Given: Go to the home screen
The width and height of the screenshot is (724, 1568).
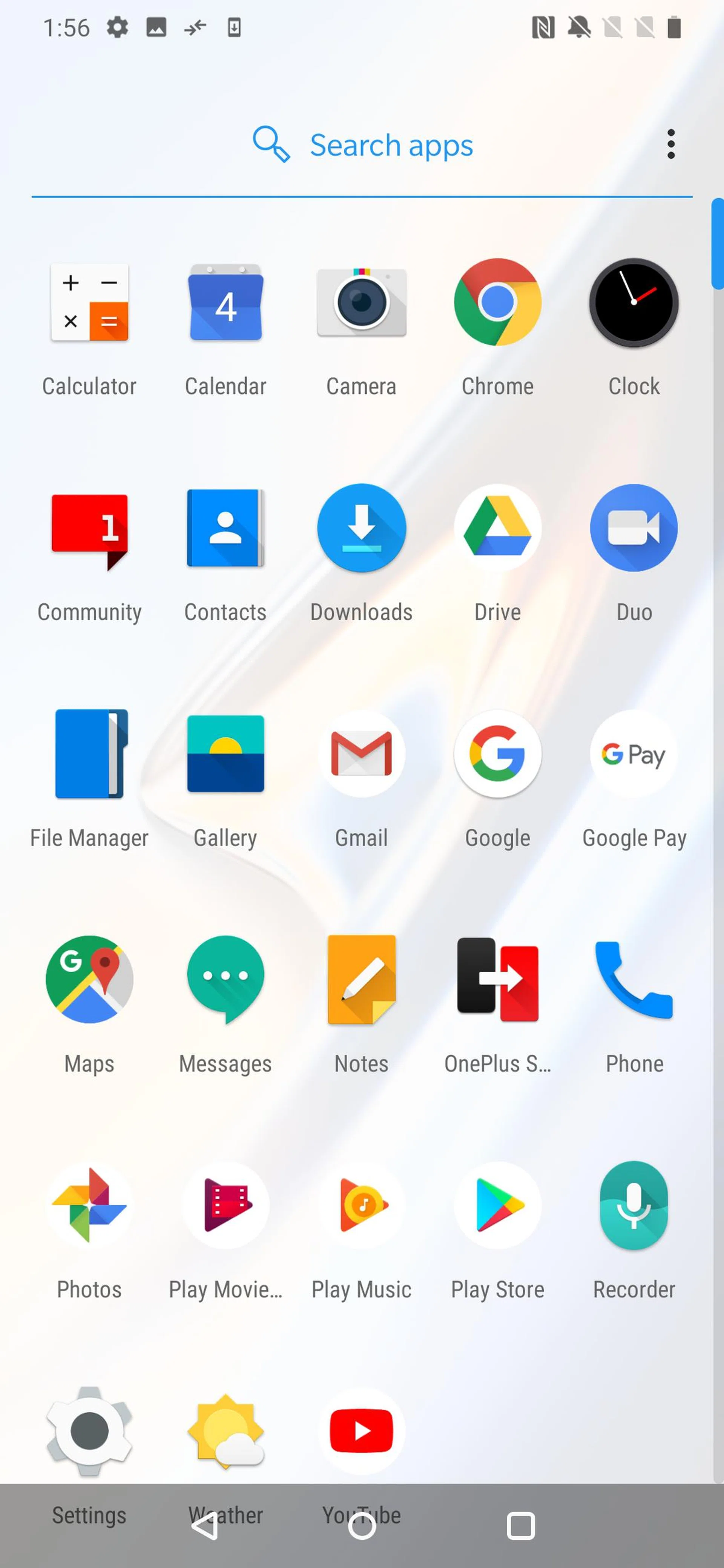Looking at the screenshot, I should [x=362, y=1526].
